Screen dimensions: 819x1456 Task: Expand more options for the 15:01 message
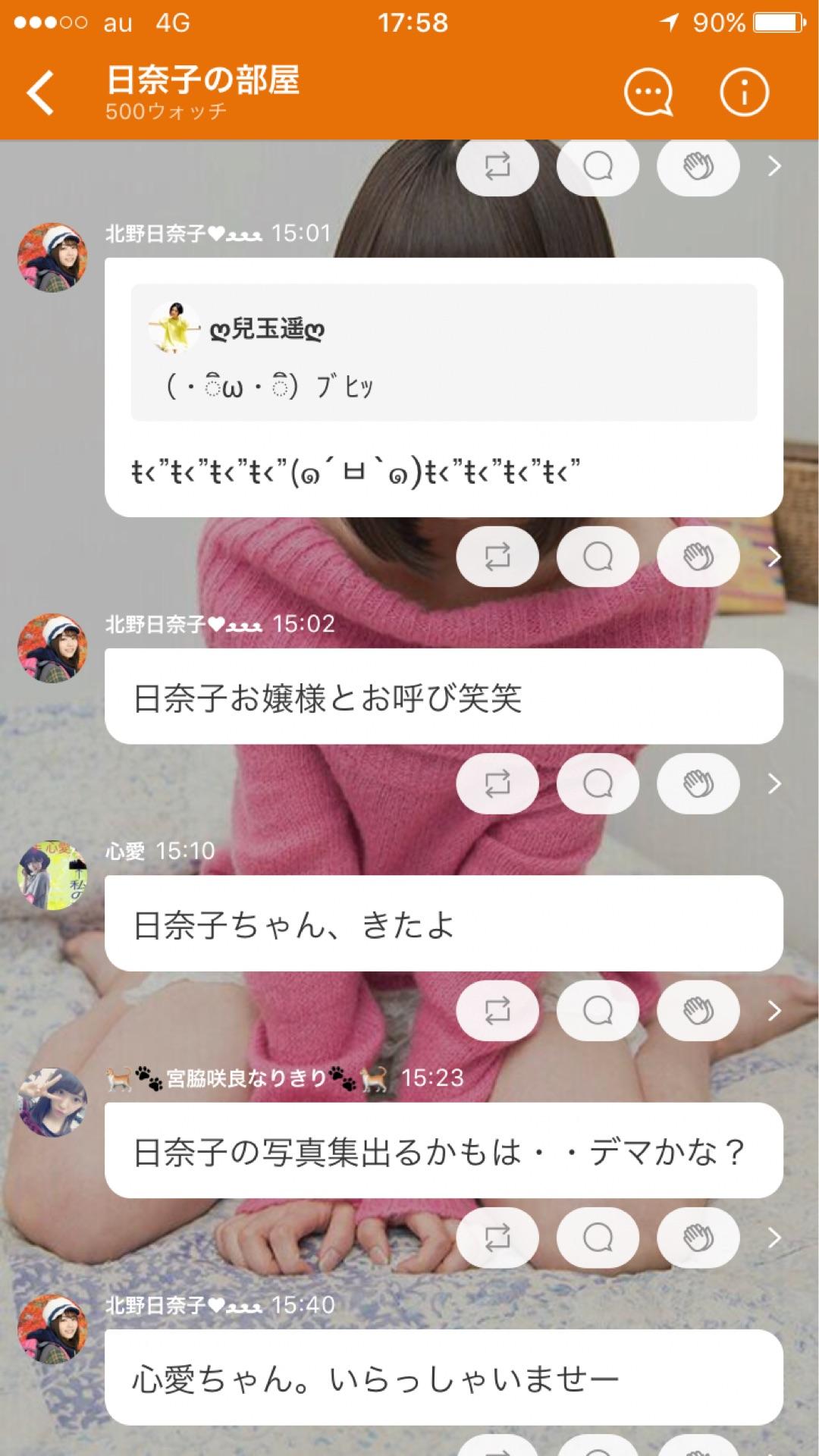(774, 557)
